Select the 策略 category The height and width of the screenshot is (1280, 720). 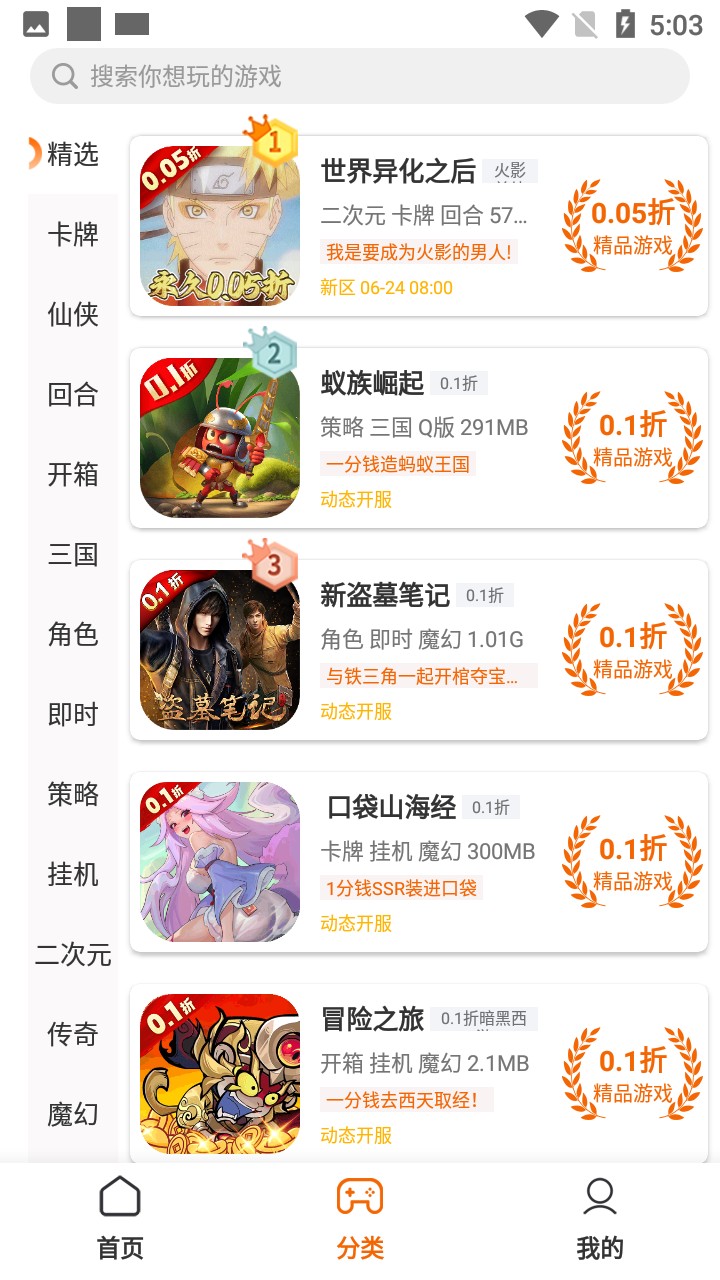[x=73, y=795]
